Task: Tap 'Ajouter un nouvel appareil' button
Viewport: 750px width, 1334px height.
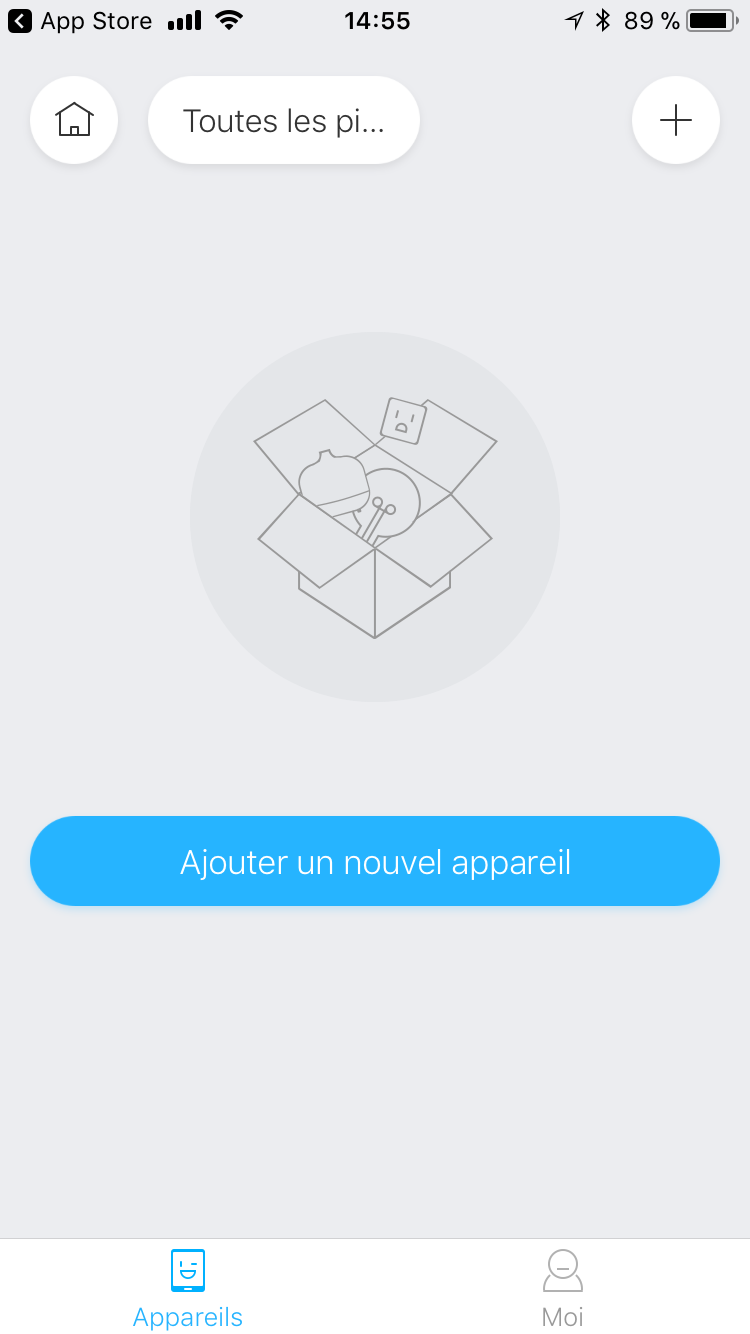Action: click(x=375, y=861)
